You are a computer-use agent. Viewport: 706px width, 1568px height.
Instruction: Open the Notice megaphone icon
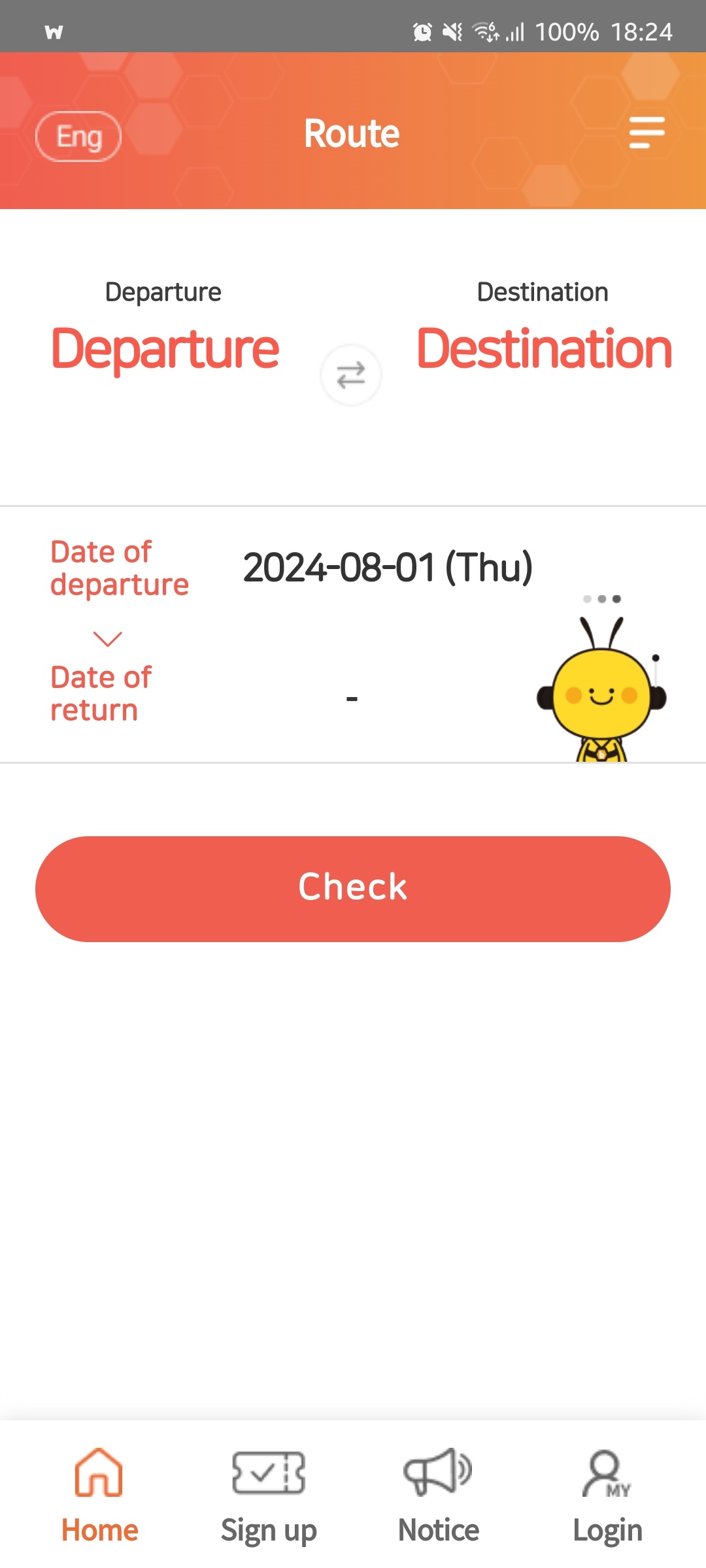coord(438,1472)
